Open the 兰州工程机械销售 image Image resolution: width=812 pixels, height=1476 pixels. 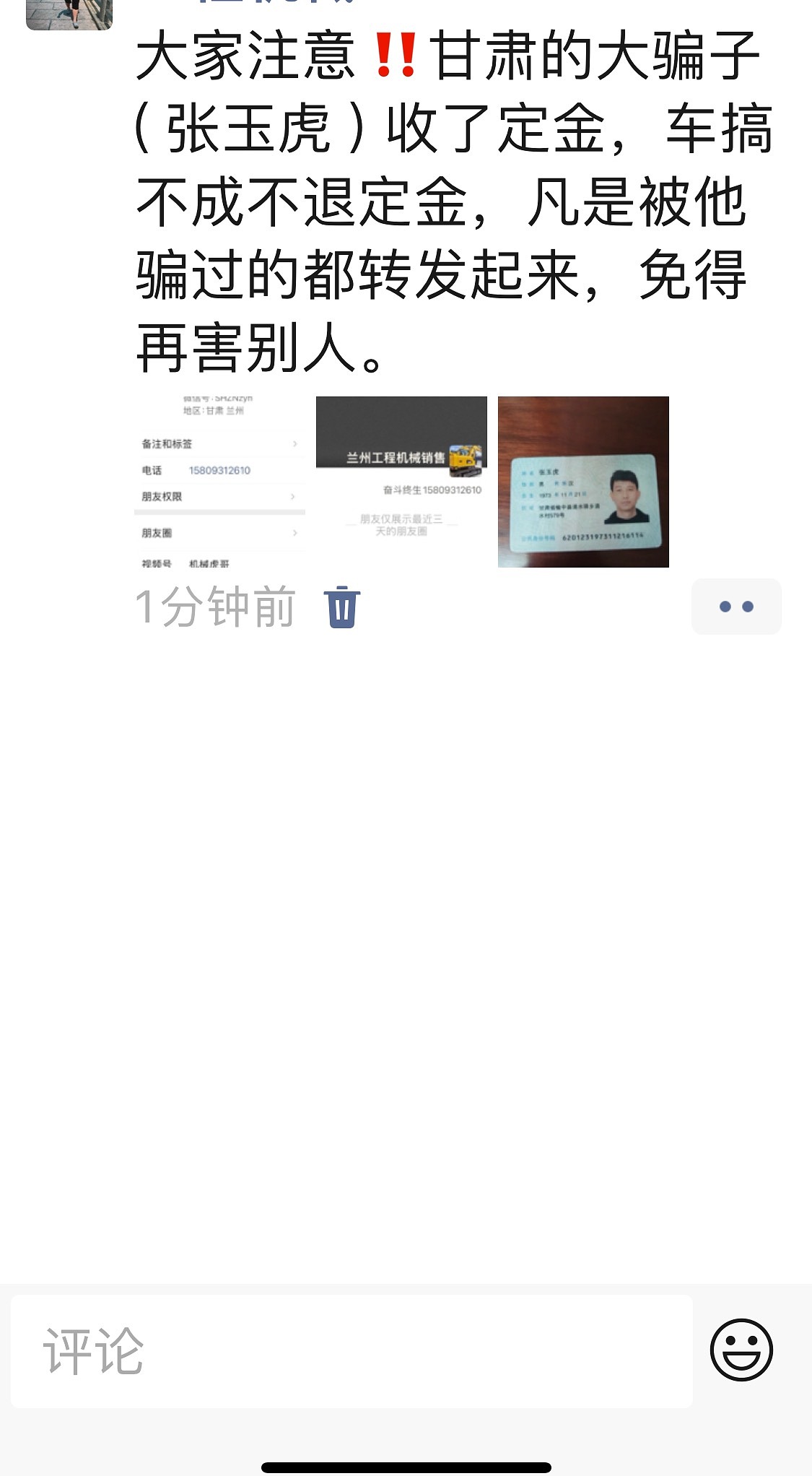[x=401, y=482]
